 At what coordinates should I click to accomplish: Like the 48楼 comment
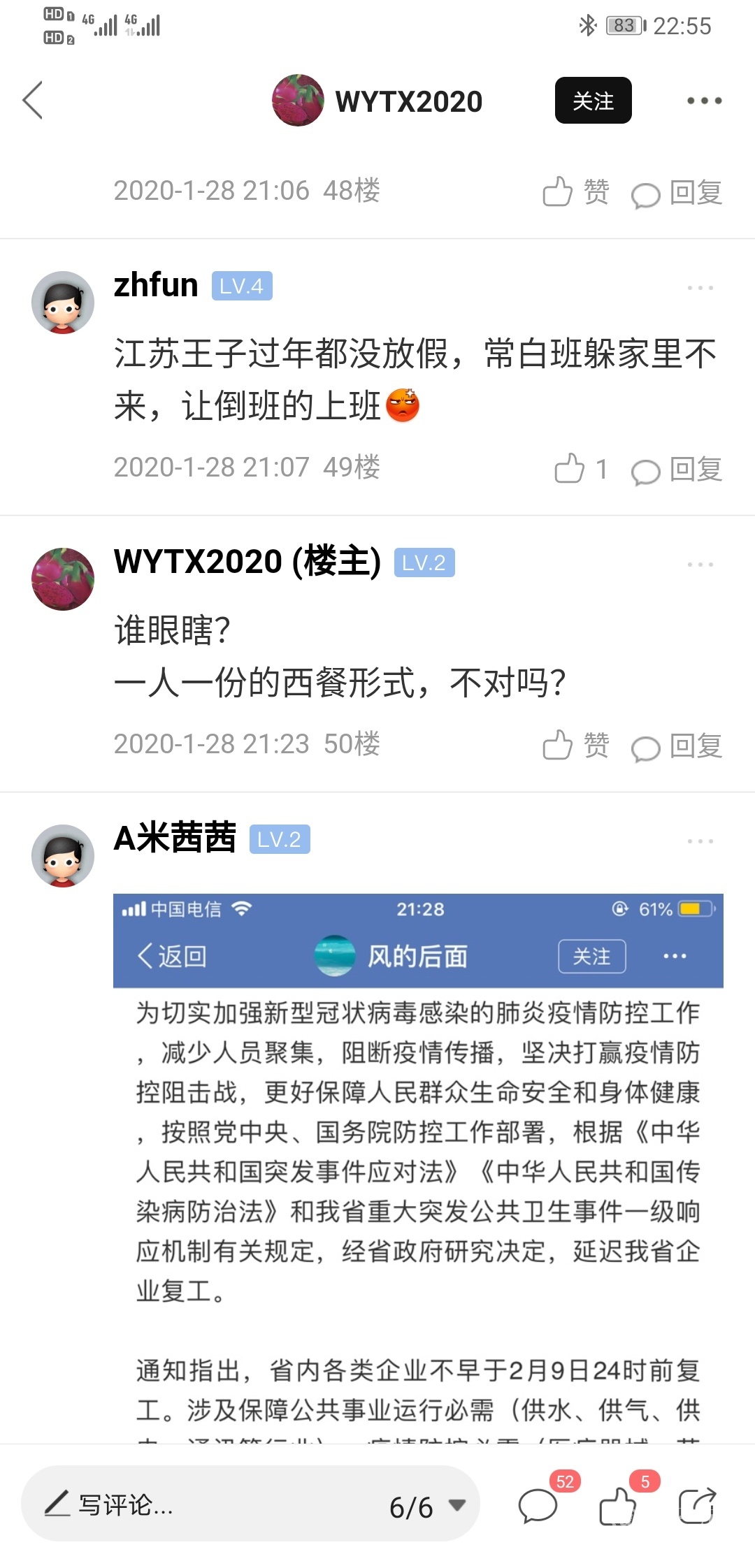[x=575, y=191]
